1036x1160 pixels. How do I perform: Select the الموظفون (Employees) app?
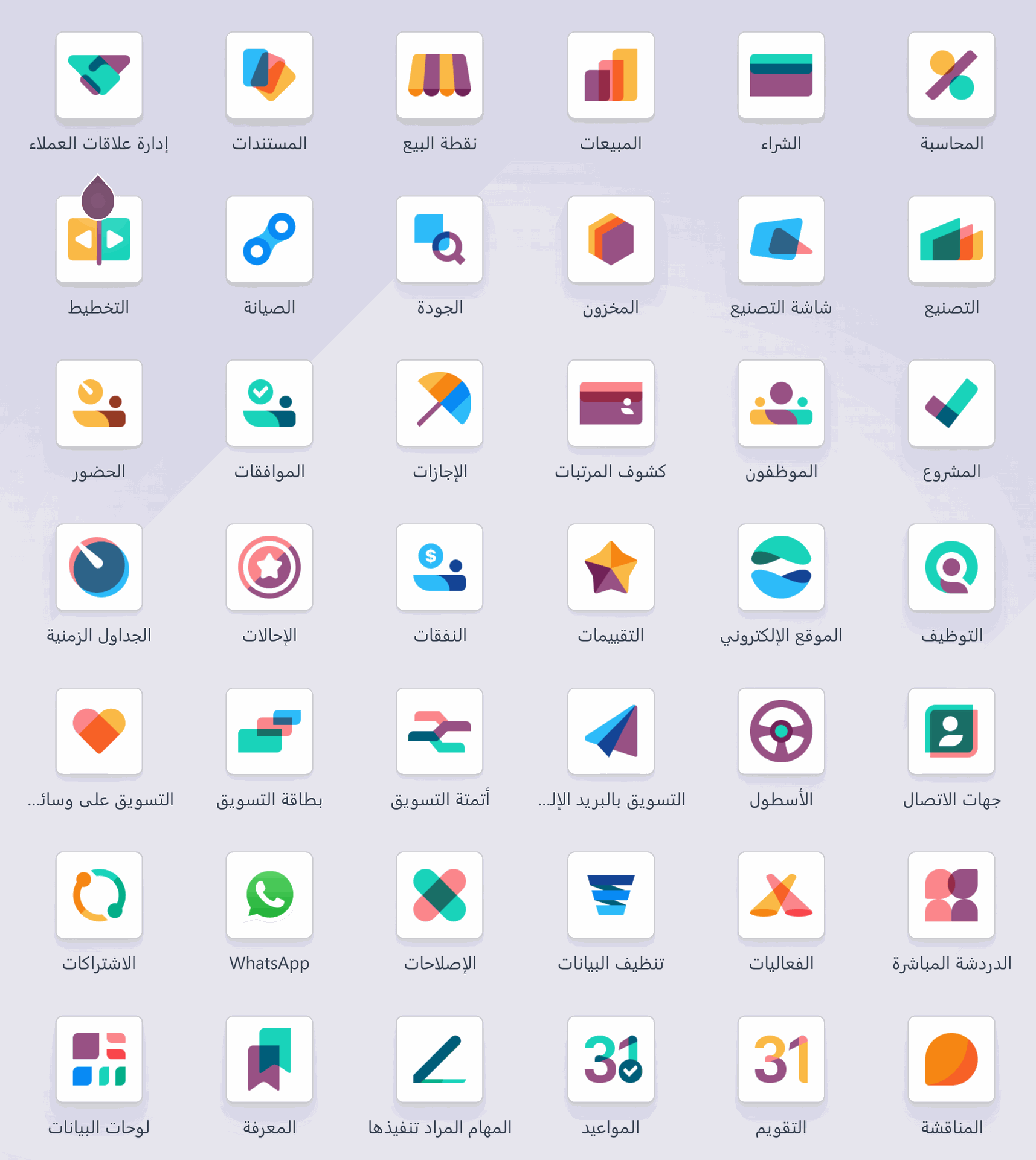780,404
